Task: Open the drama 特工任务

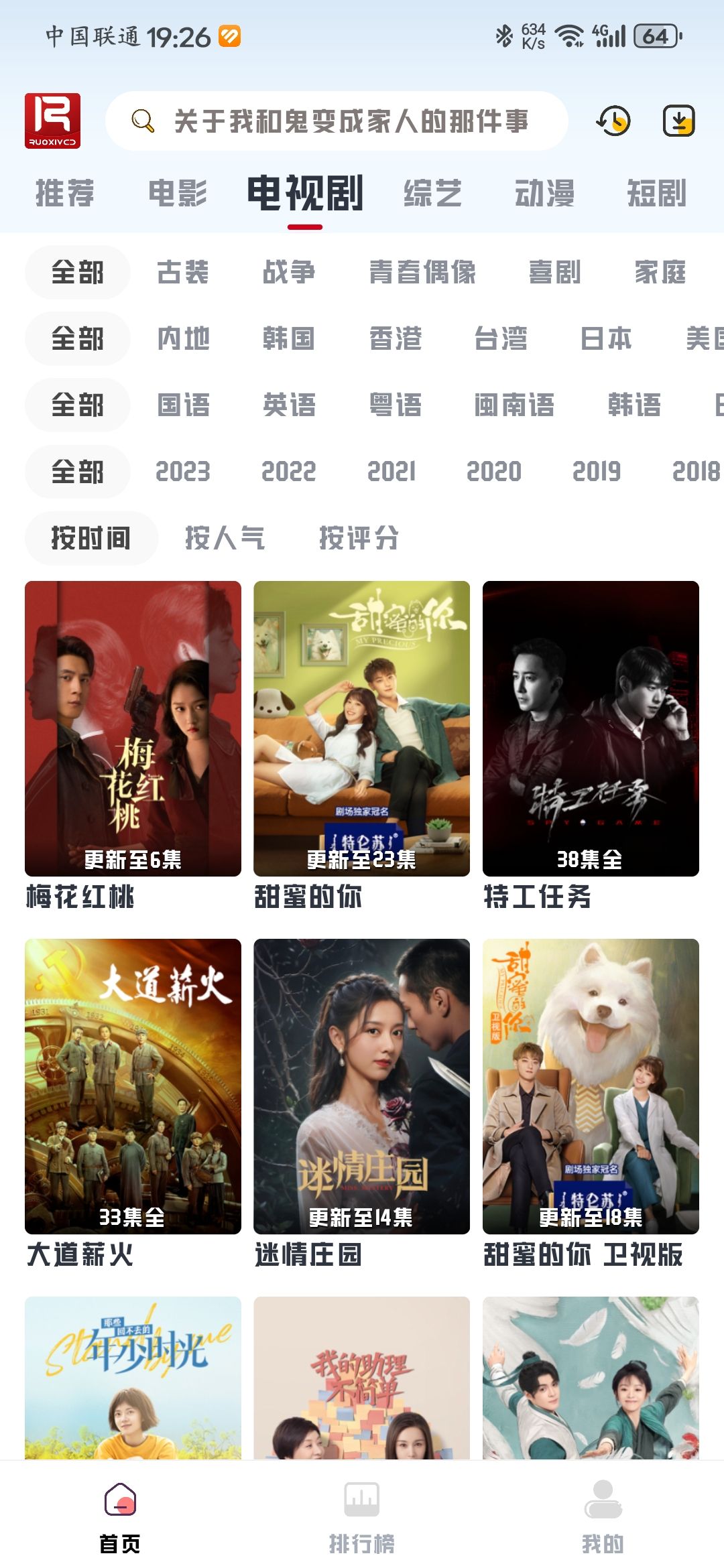Action: [x=591, y=729]
